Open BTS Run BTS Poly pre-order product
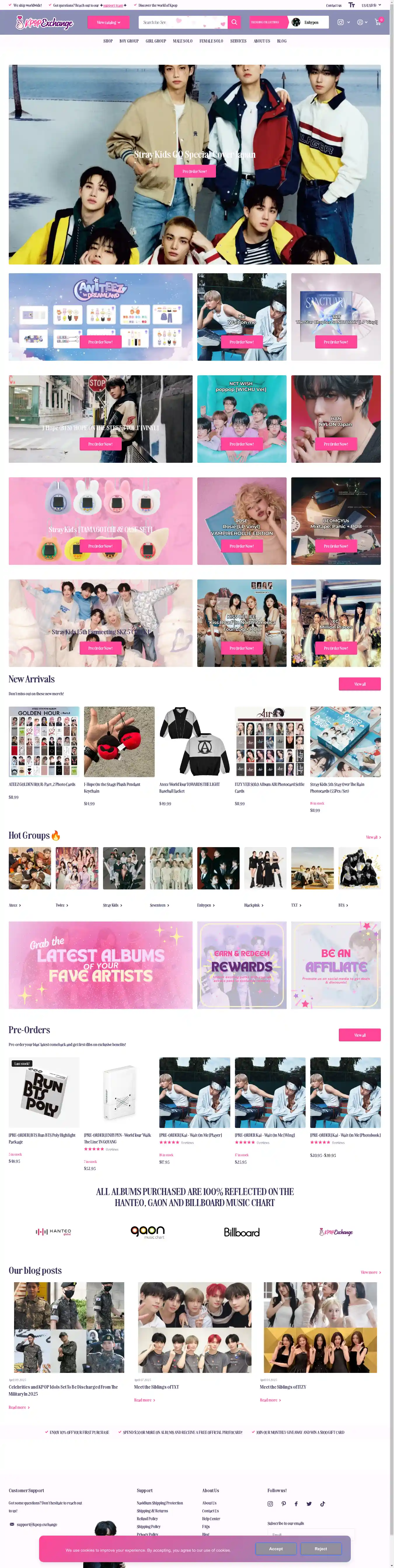Image resolution: width=394 pixels, height=1568 pixels. [44, 1093]
